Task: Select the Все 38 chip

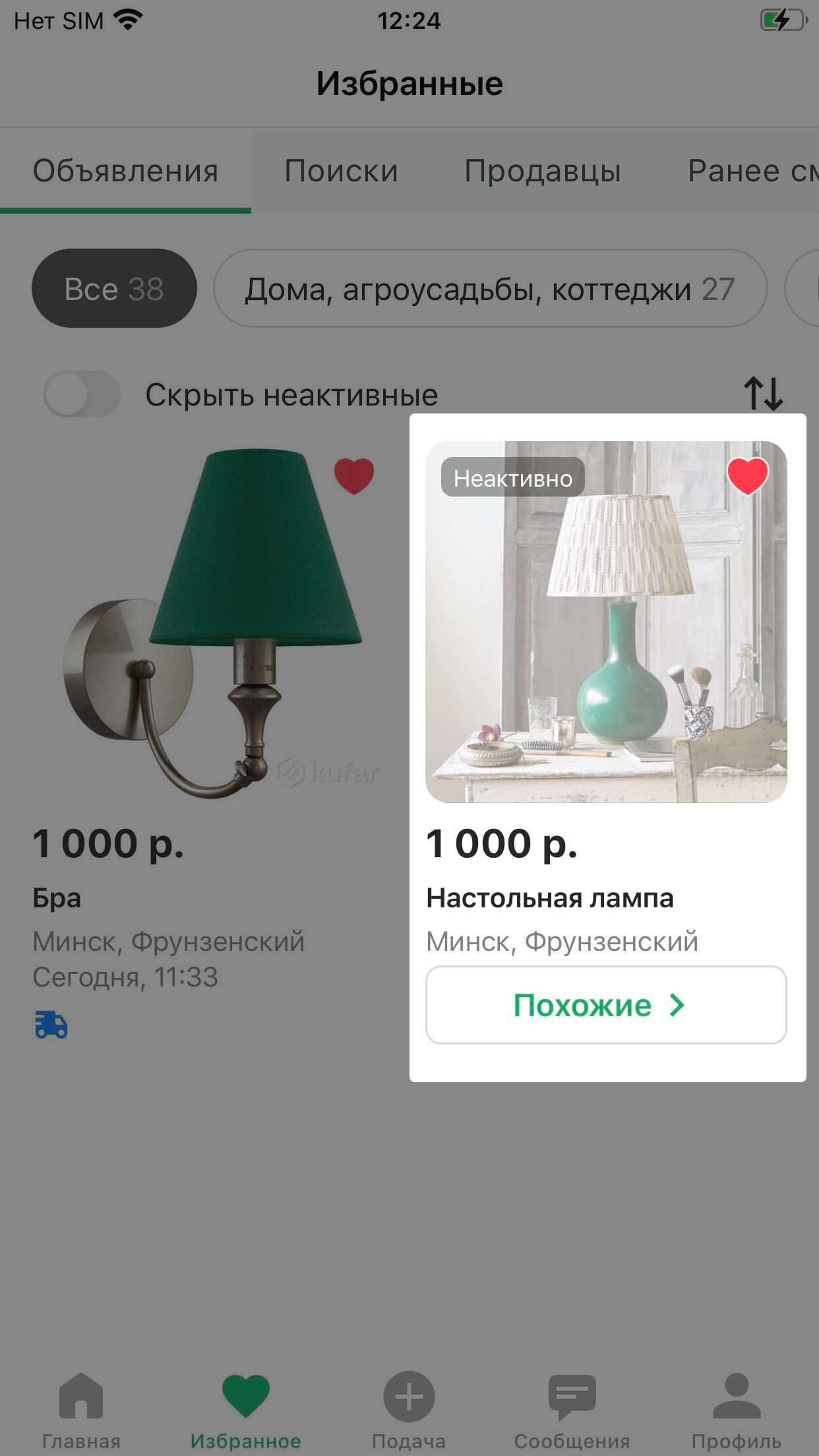Action: tap(114, 289)
